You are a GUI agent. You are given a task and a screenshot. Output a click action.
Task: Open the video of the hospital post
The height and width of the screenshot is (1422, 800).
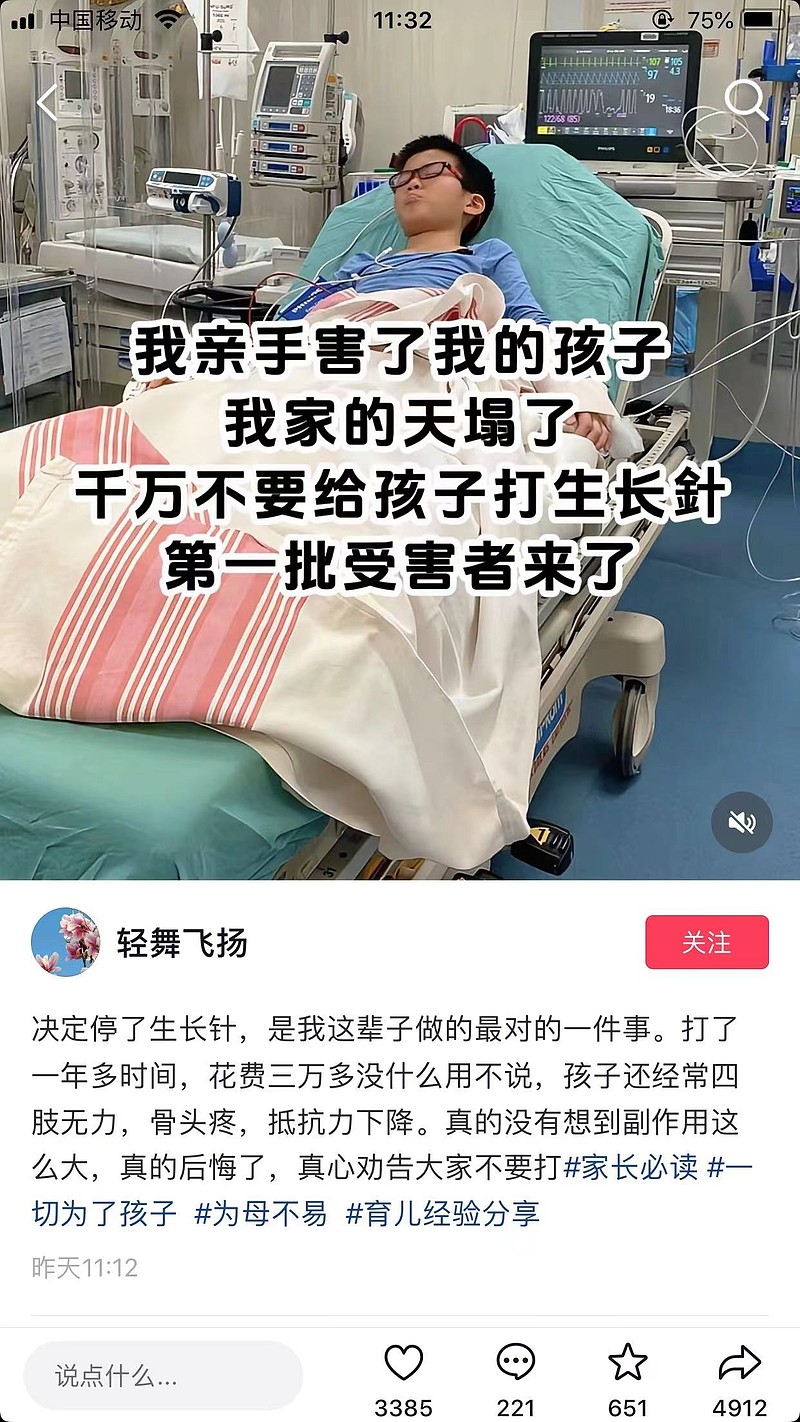click(x=400, y=440)
